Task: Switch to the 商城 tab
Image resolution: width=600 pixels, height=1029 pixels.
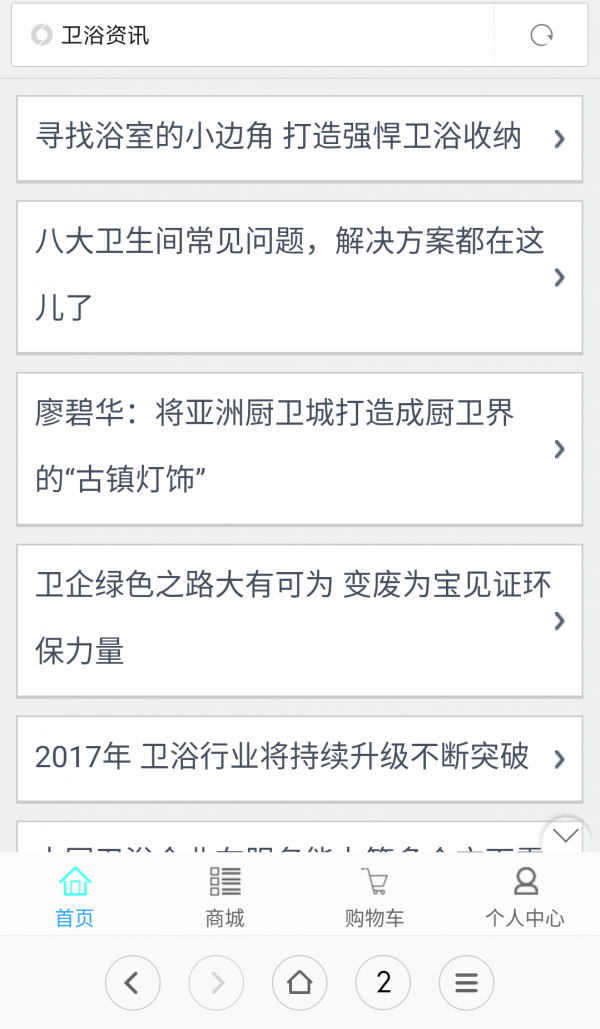Action: 225,897
